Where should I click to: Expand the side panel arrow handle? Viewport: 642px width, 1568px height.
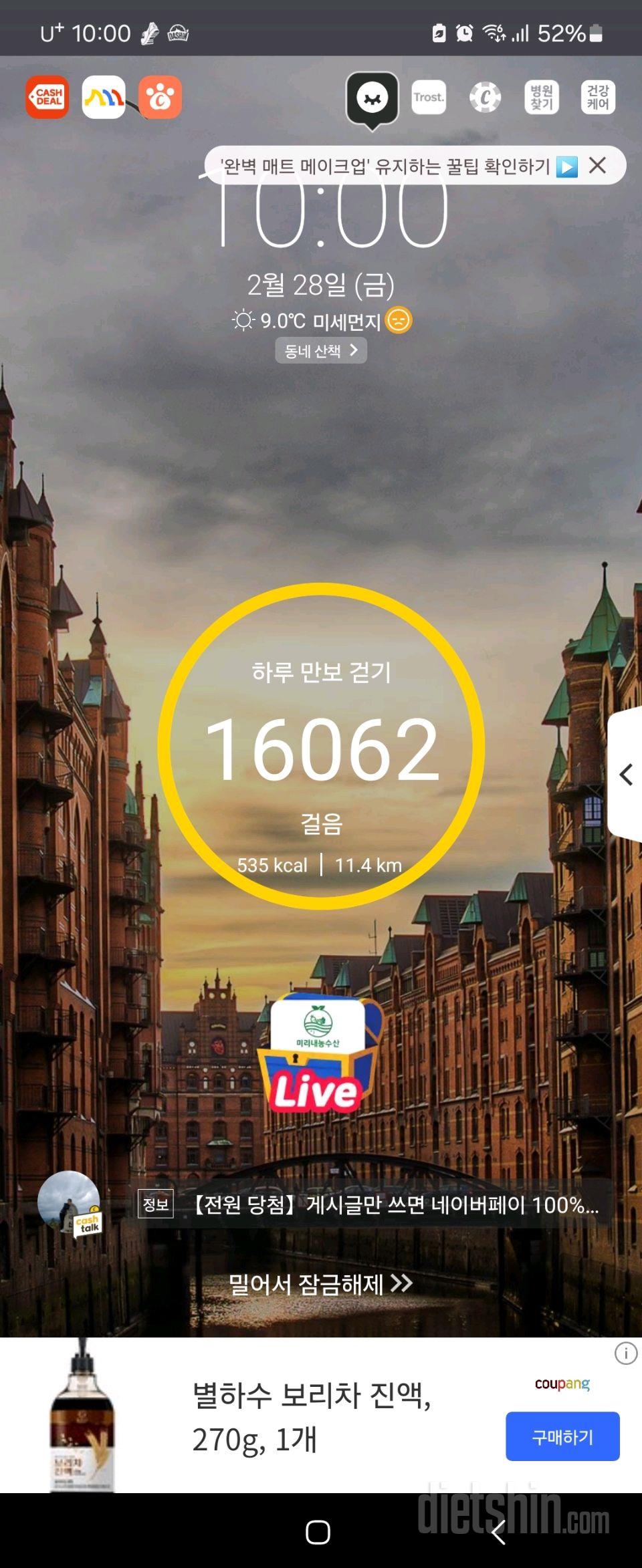click(x=626, y=774)
